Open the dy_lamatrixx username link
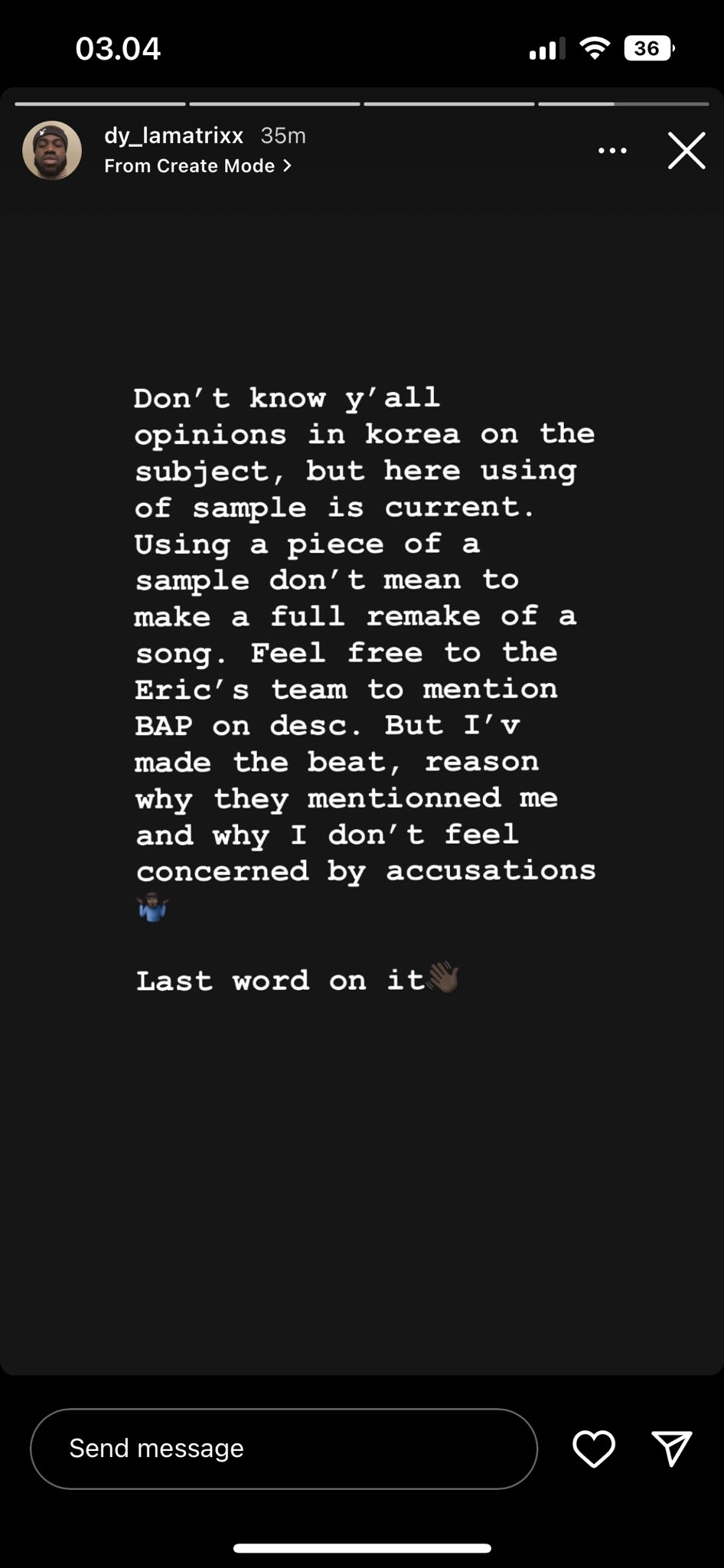The height and width of the screenshot is (1568, 724). 174,136
